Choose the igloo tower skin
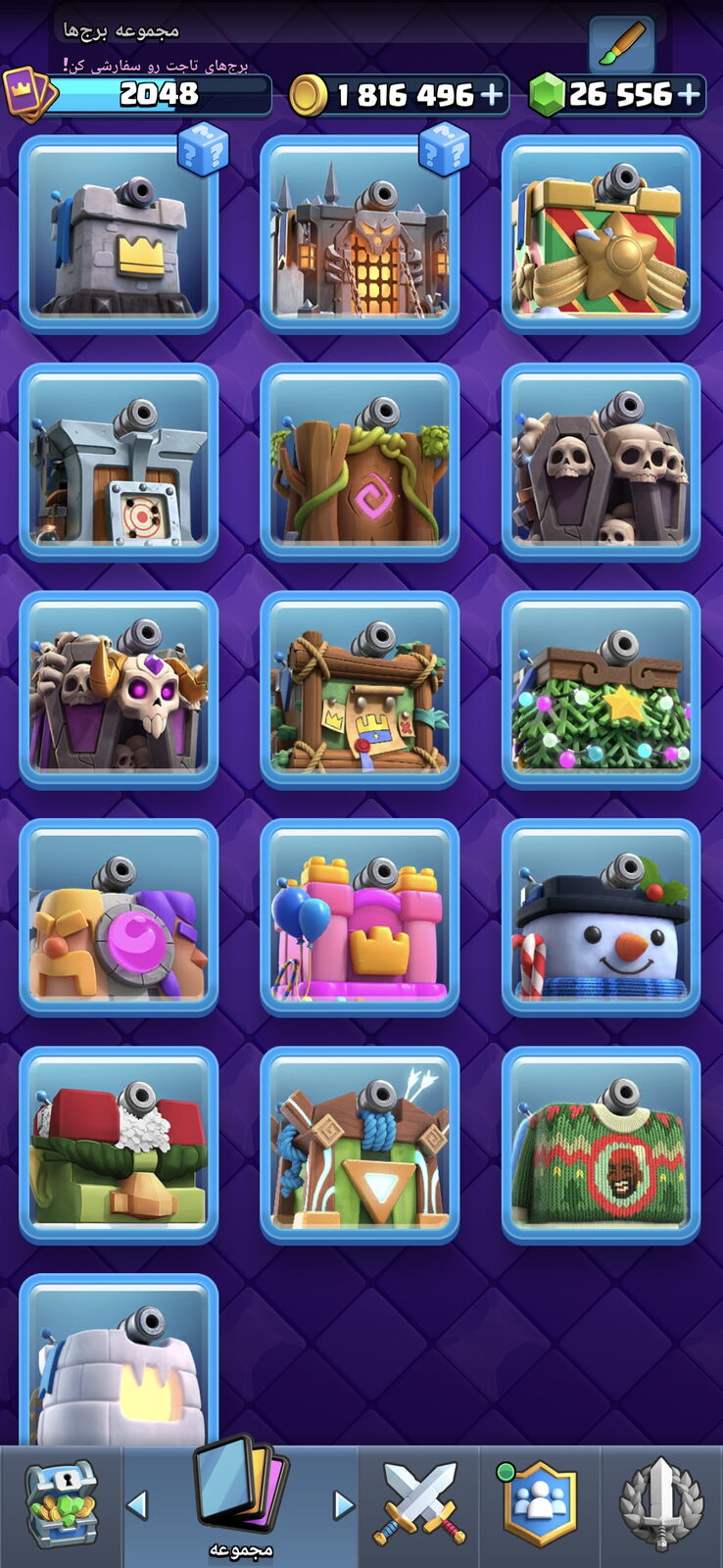This screenshot has height=1568, width=723. 119,1360
